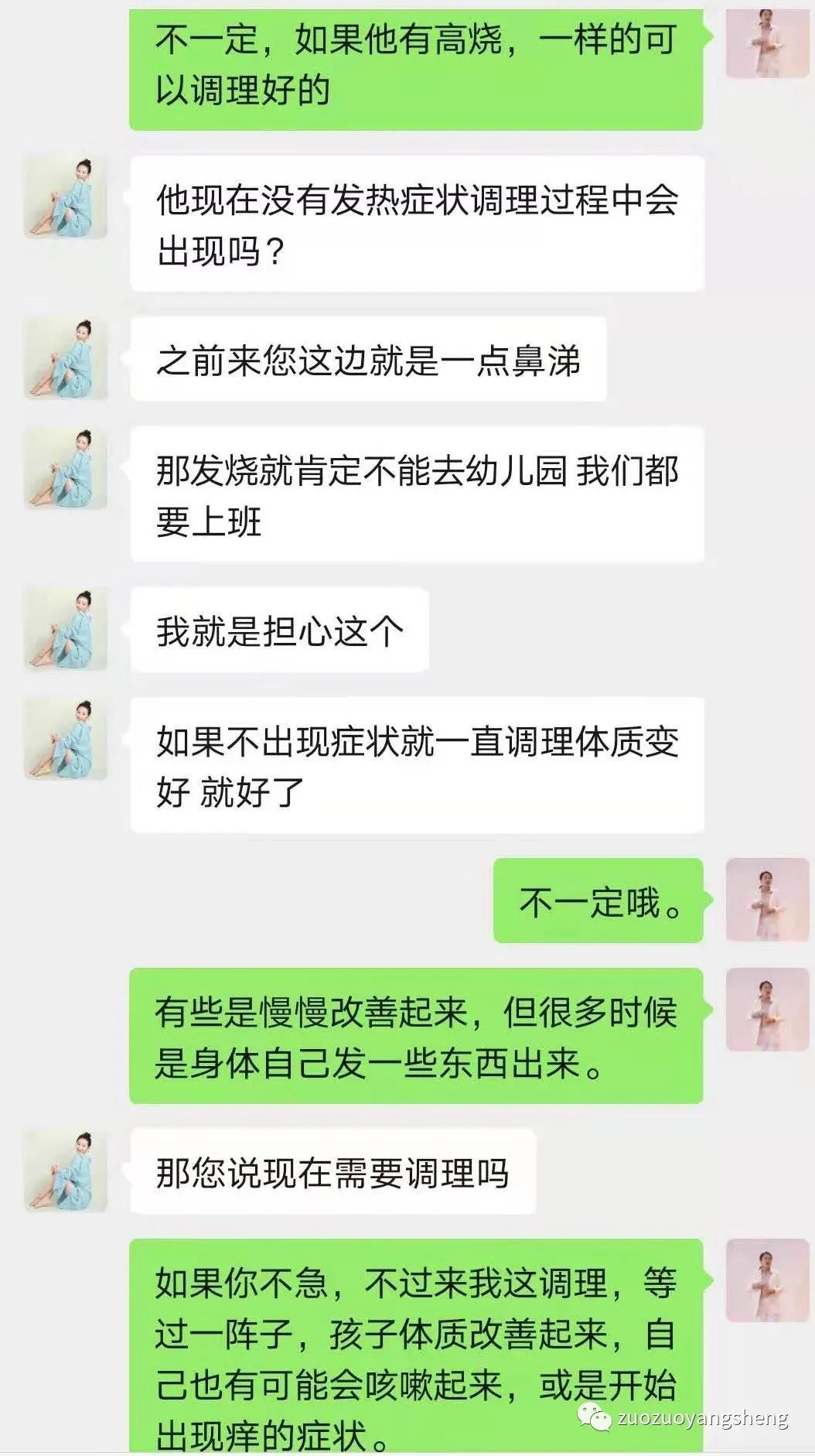Click the '如果不出现症状就一直调理体质变好' bubble
The height and width of the screenshot is (1456, 815).
421,762
